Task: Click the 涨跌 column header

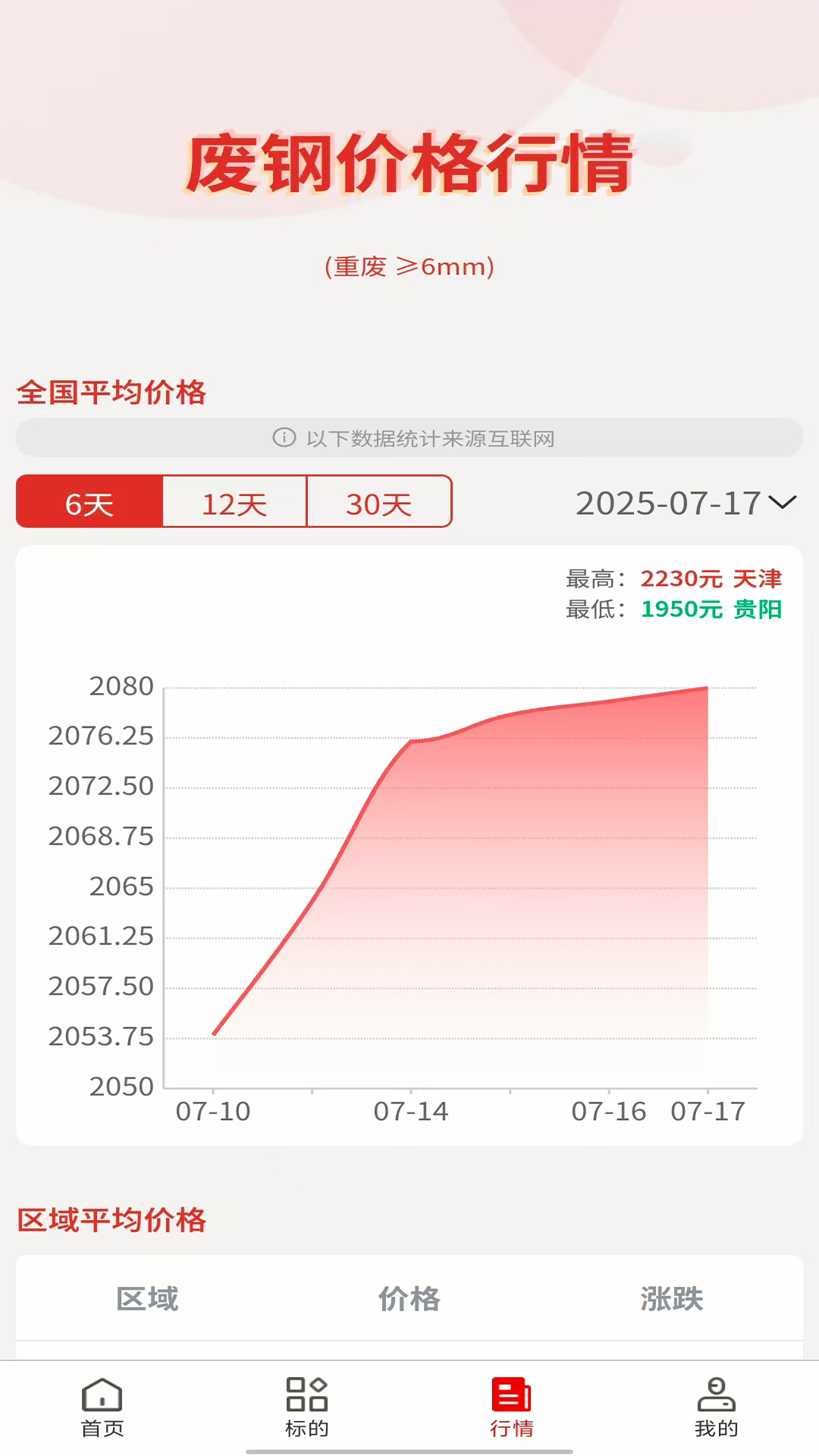Action: tap(670, 1299)
